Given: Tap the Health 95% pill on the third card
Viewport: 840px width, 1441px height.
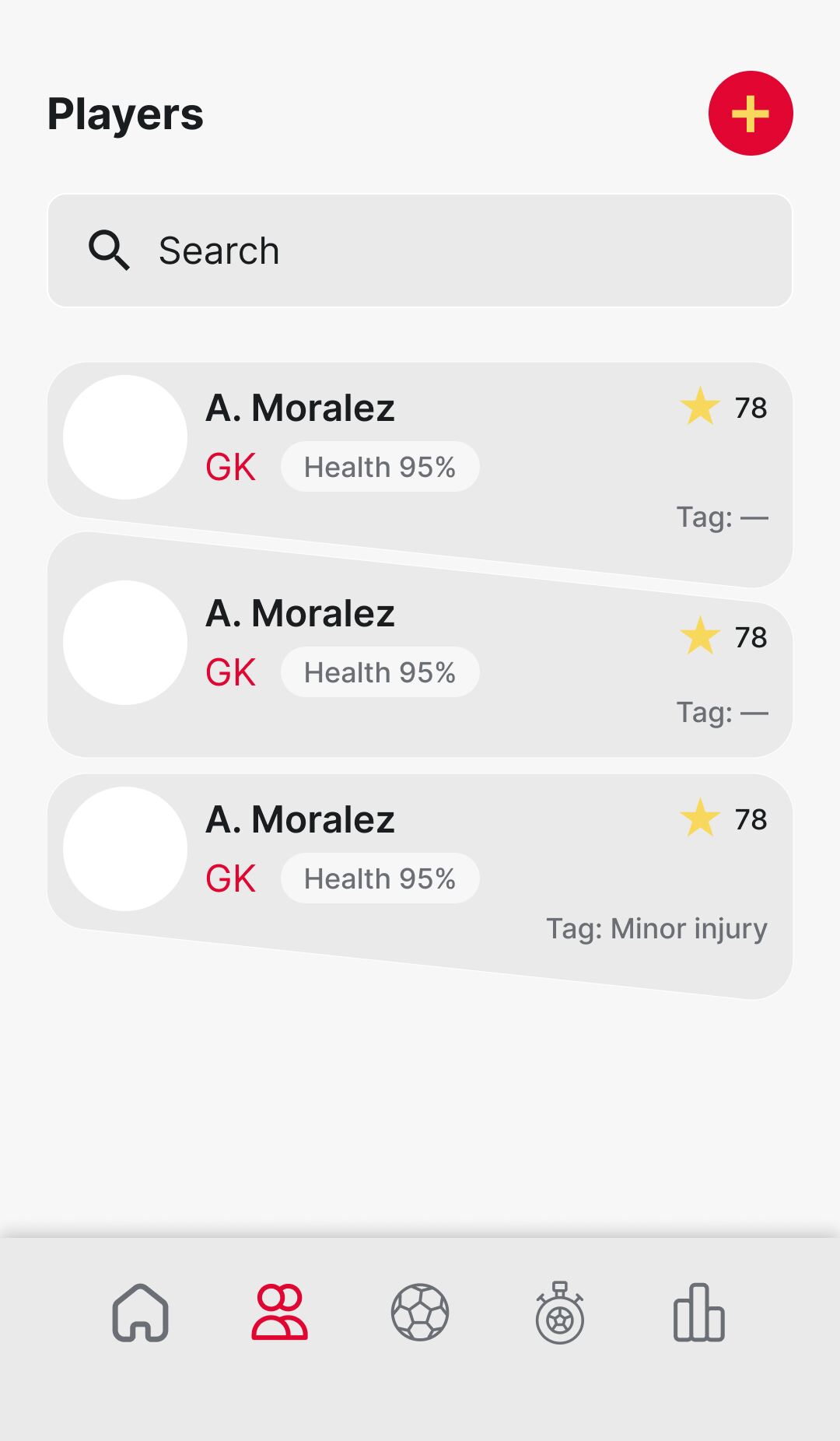Looking at the screenshot, I should pyautogui.click(x=380, y=878).
